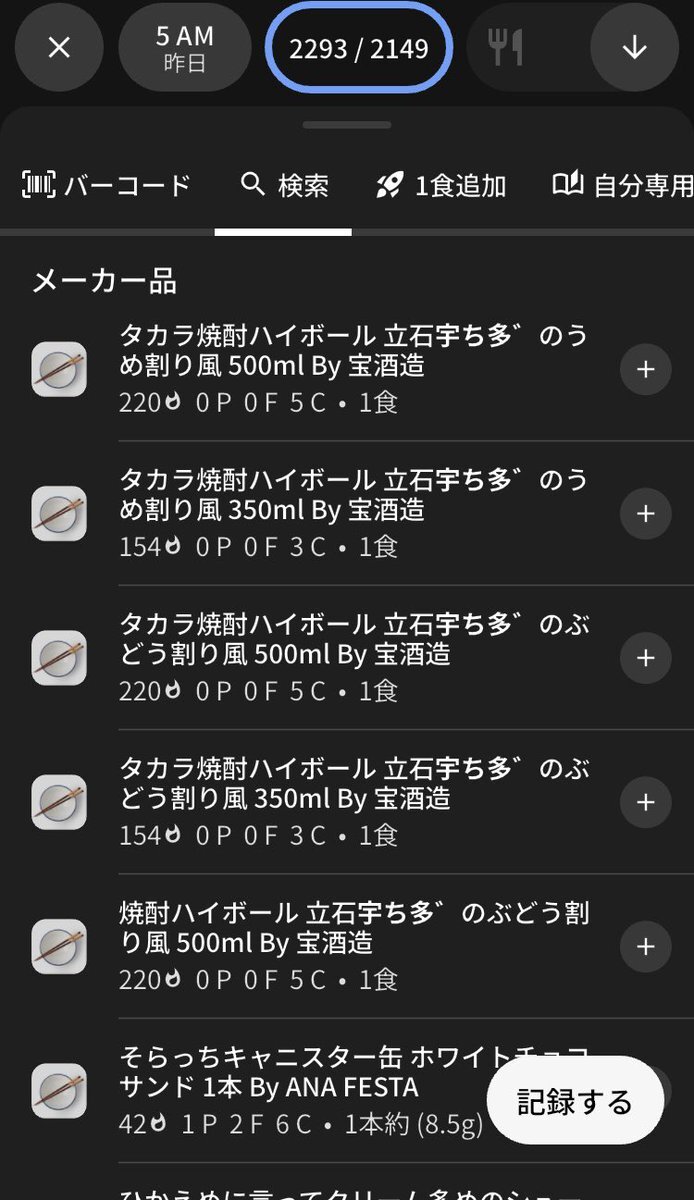
Task: Close the food logging screen
Action: [x=59, y=48]
